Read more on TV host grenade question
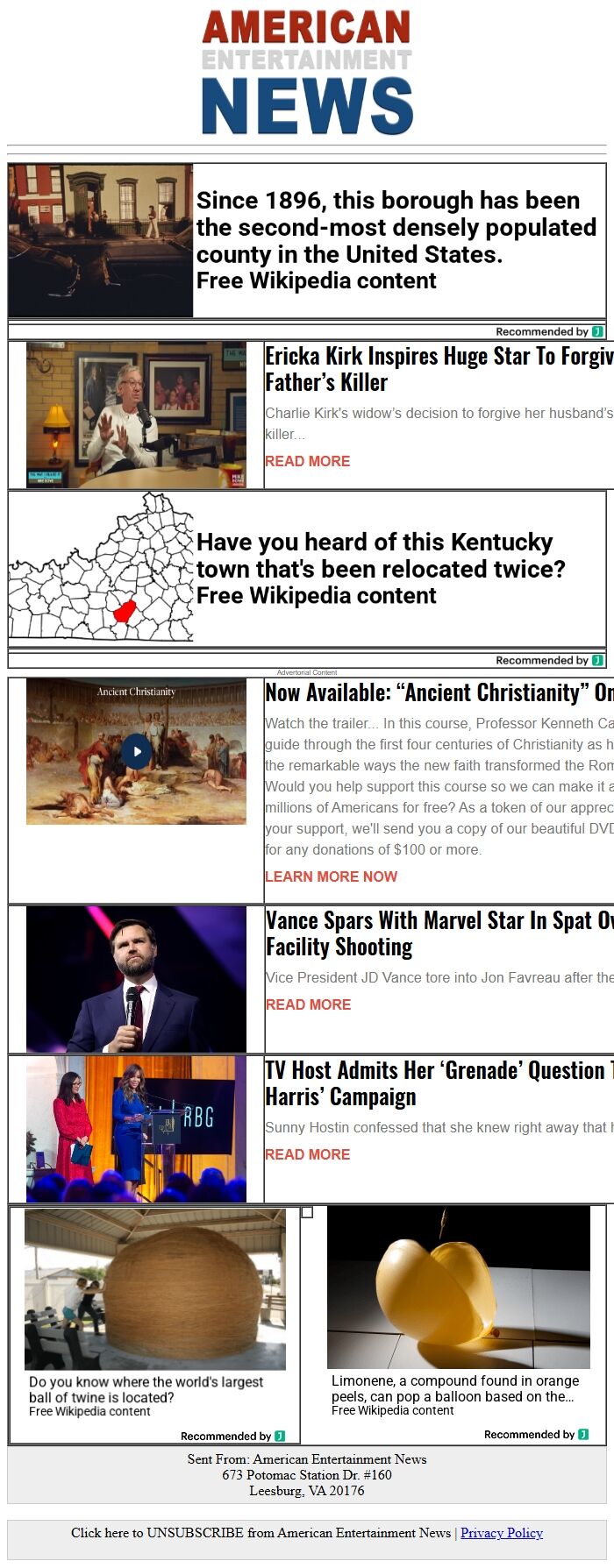Screen dimensions: 614x1568 (x=307, y=1154)
